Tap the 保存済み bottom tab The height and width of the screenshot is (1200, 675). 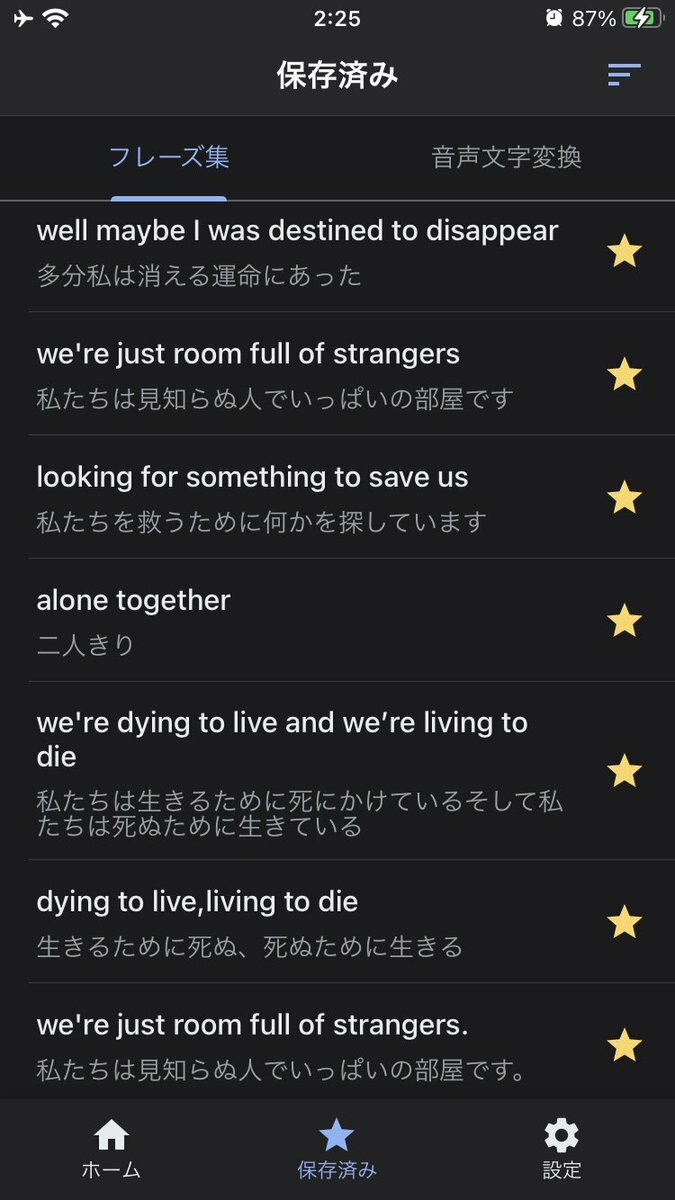336,1149
